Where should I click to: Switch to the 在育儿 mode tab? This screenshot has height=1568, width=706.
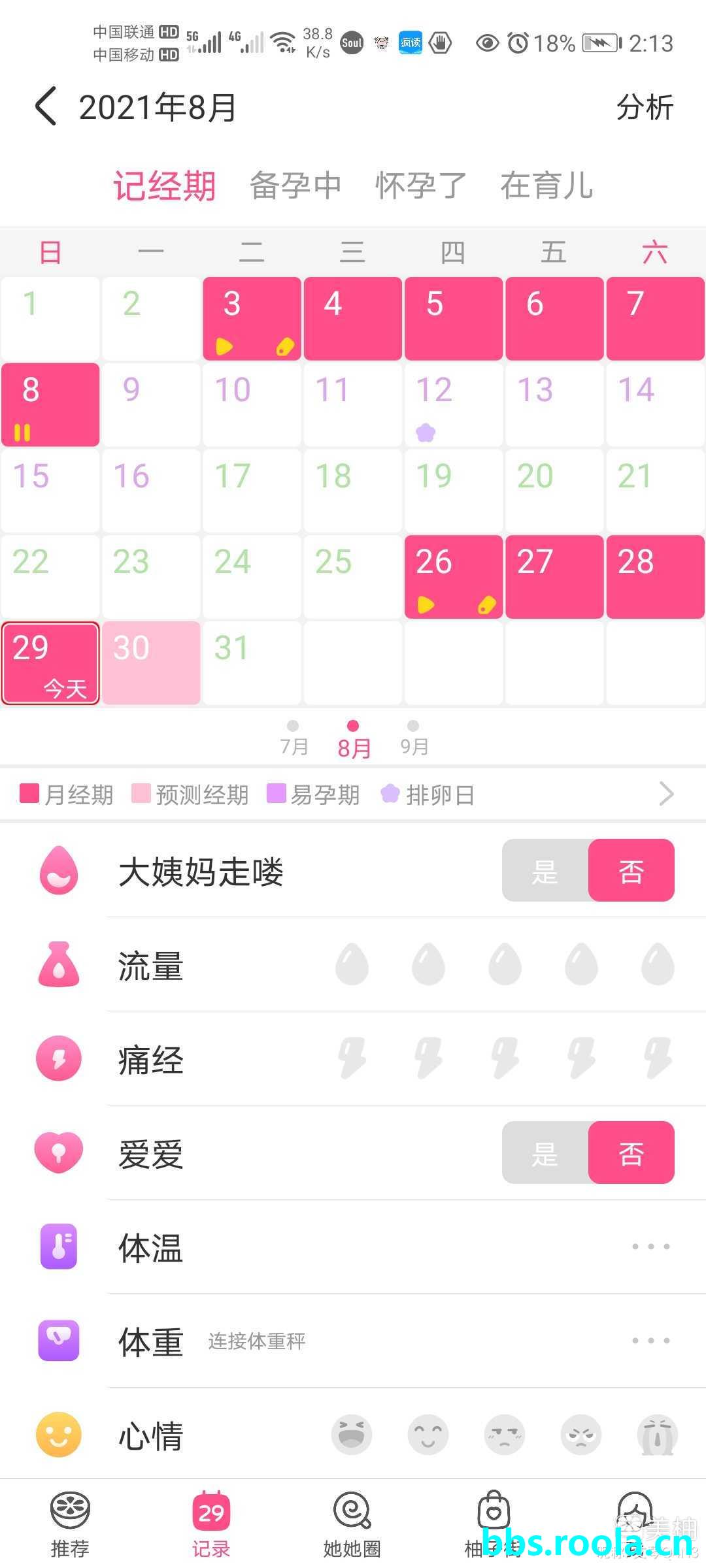pyautogui.click(x=546, y=186)
